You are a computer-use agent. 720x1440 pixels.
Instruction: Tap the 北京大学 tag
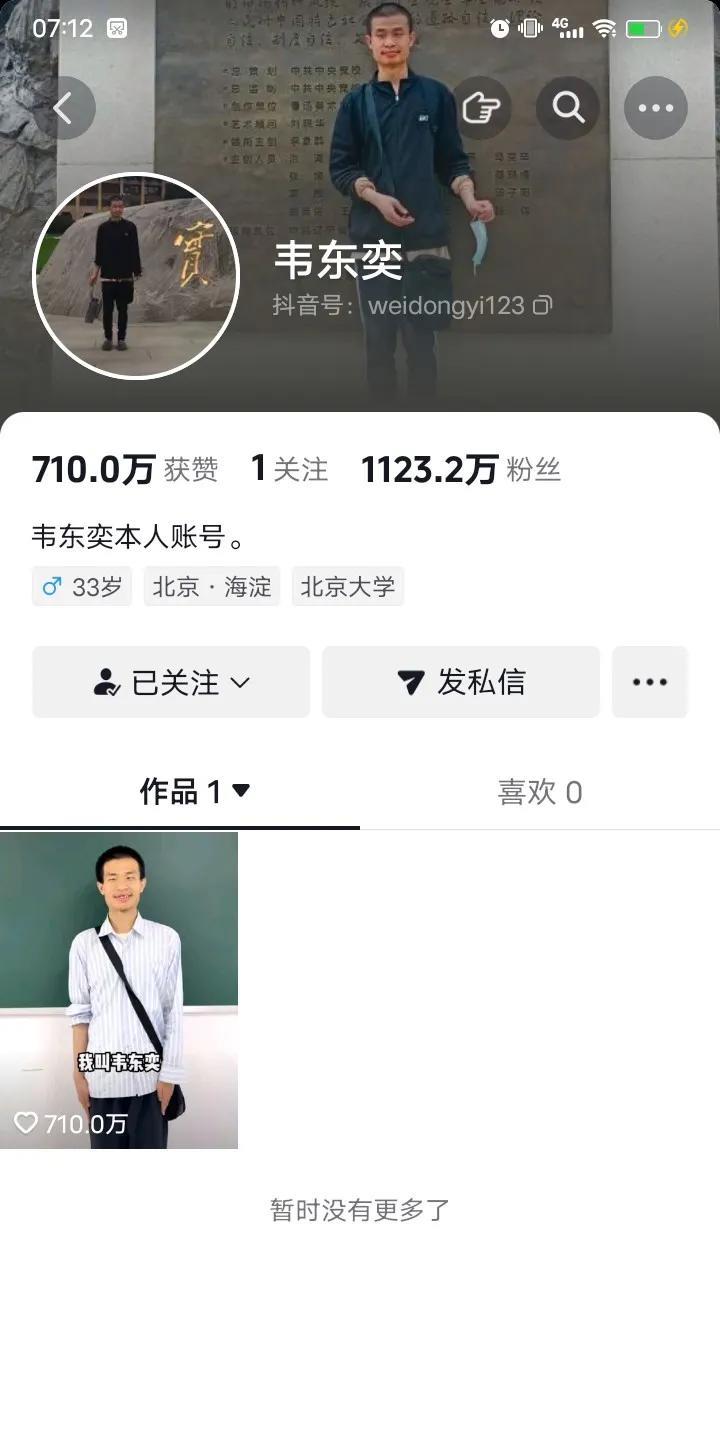point(348,587)
